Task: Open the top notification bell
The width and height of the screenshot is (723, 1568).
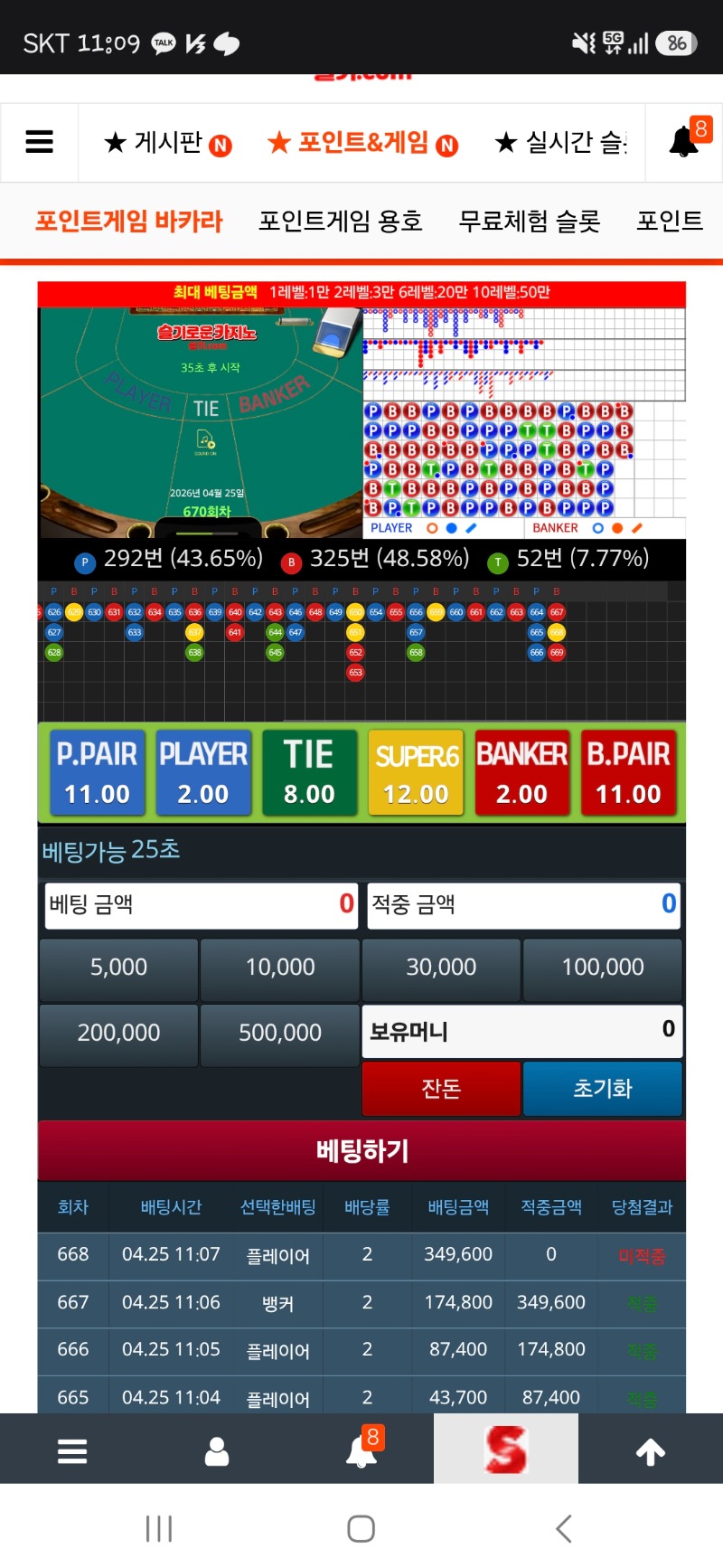Action: point(685,141)
